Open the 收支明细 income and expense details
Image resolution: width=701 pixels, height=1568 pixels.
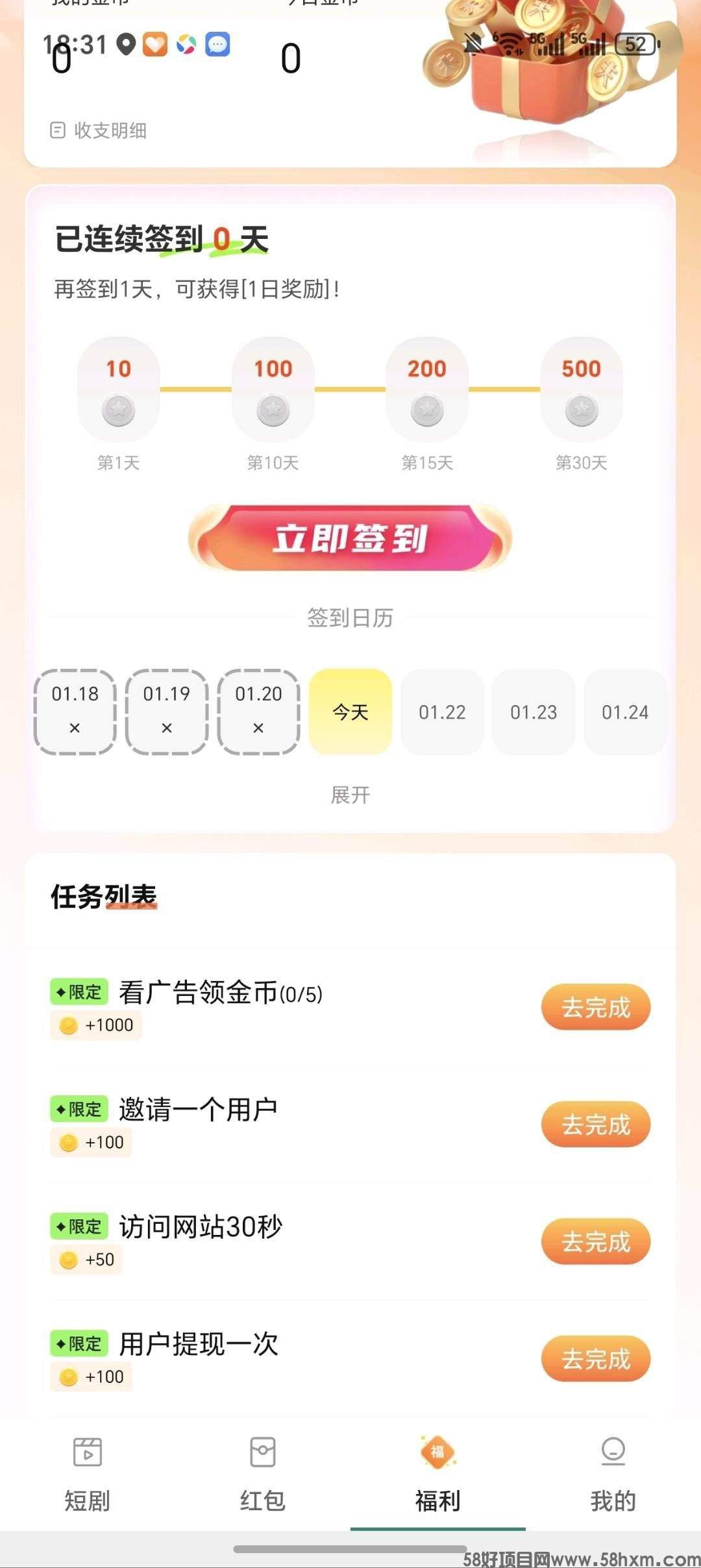click(99, 131)
